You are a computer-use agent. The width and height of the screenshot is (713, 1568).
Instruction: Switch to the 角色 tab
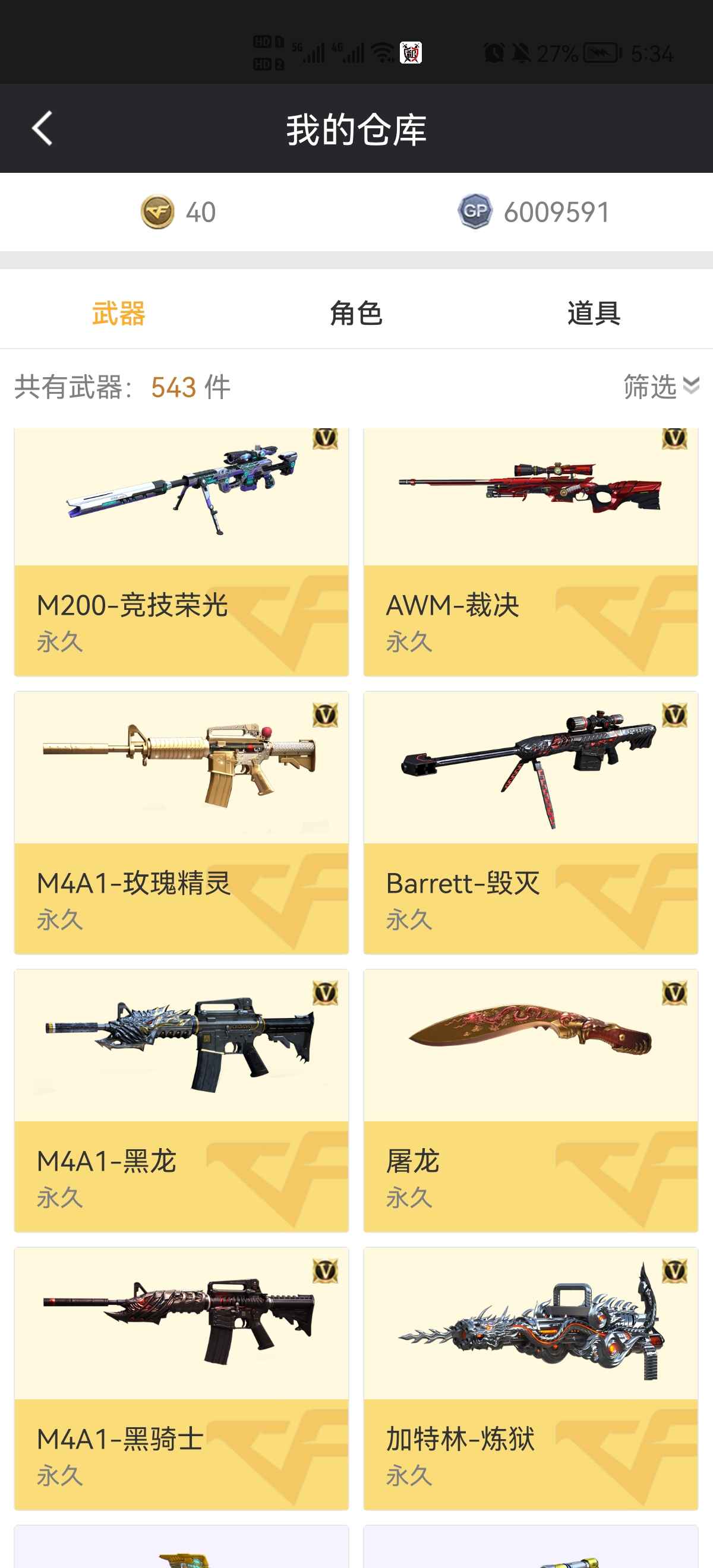tap(355, 314)
